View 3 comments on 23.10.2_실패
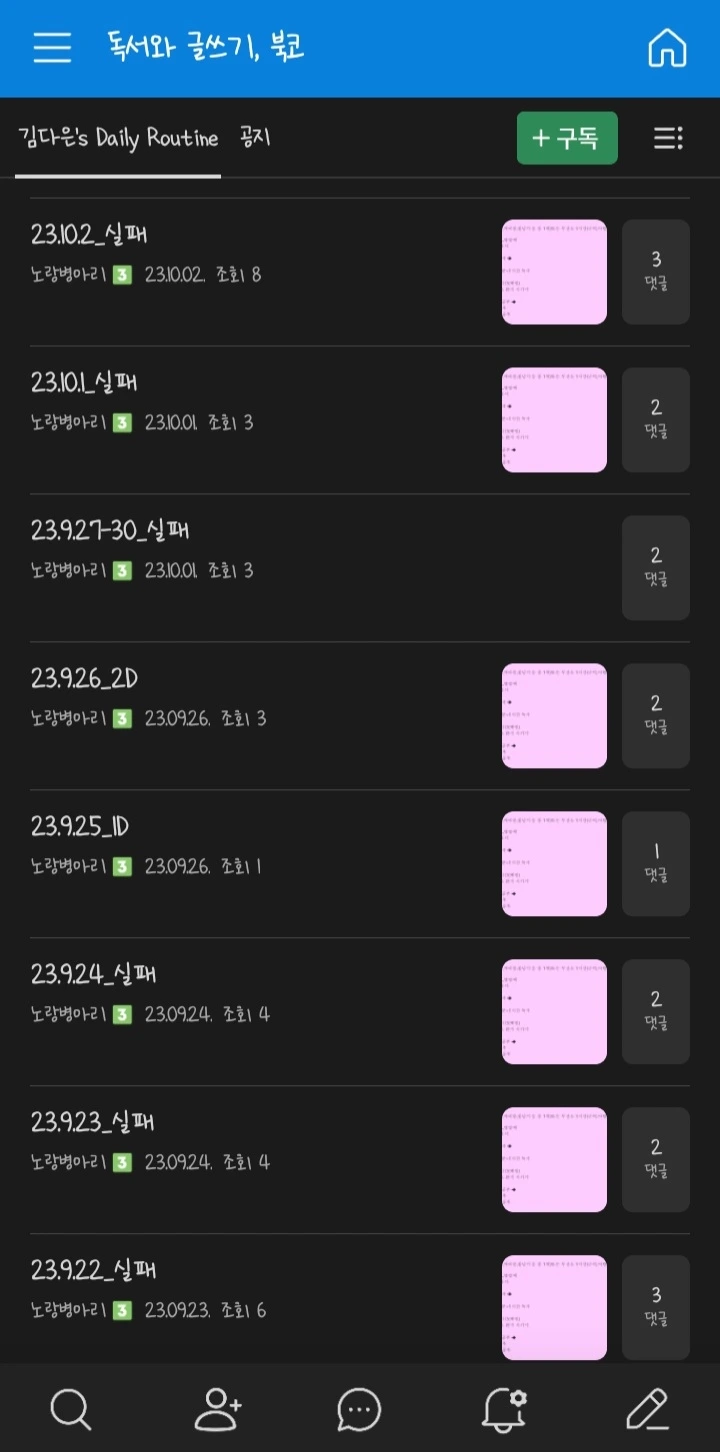This screenshot has width=720, height=1452. tap(655, 271)
